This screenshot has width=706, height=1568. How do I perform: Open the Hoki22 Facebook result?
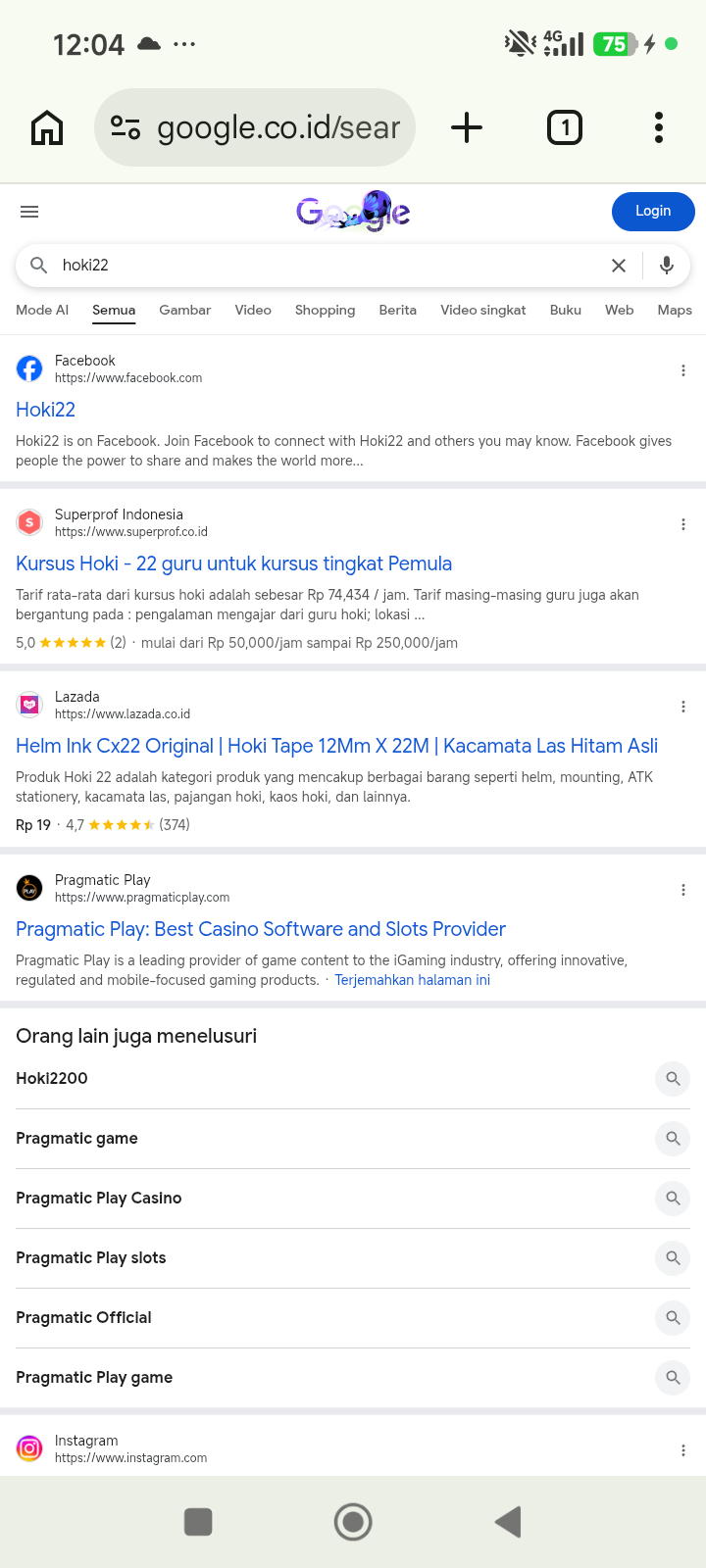[x=45, y=410]
